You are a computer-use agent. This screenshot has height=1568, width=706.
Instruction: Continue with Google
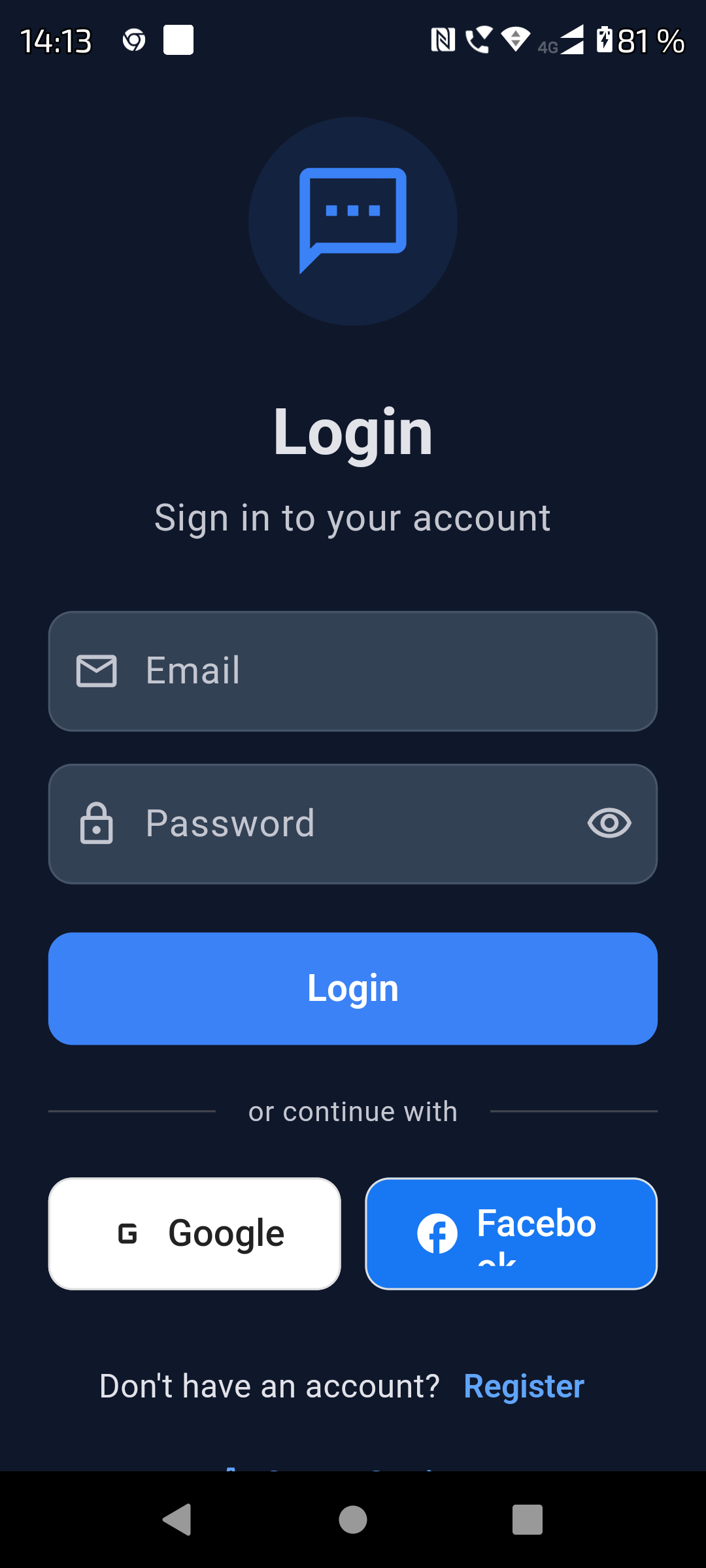pos(194,1232)
